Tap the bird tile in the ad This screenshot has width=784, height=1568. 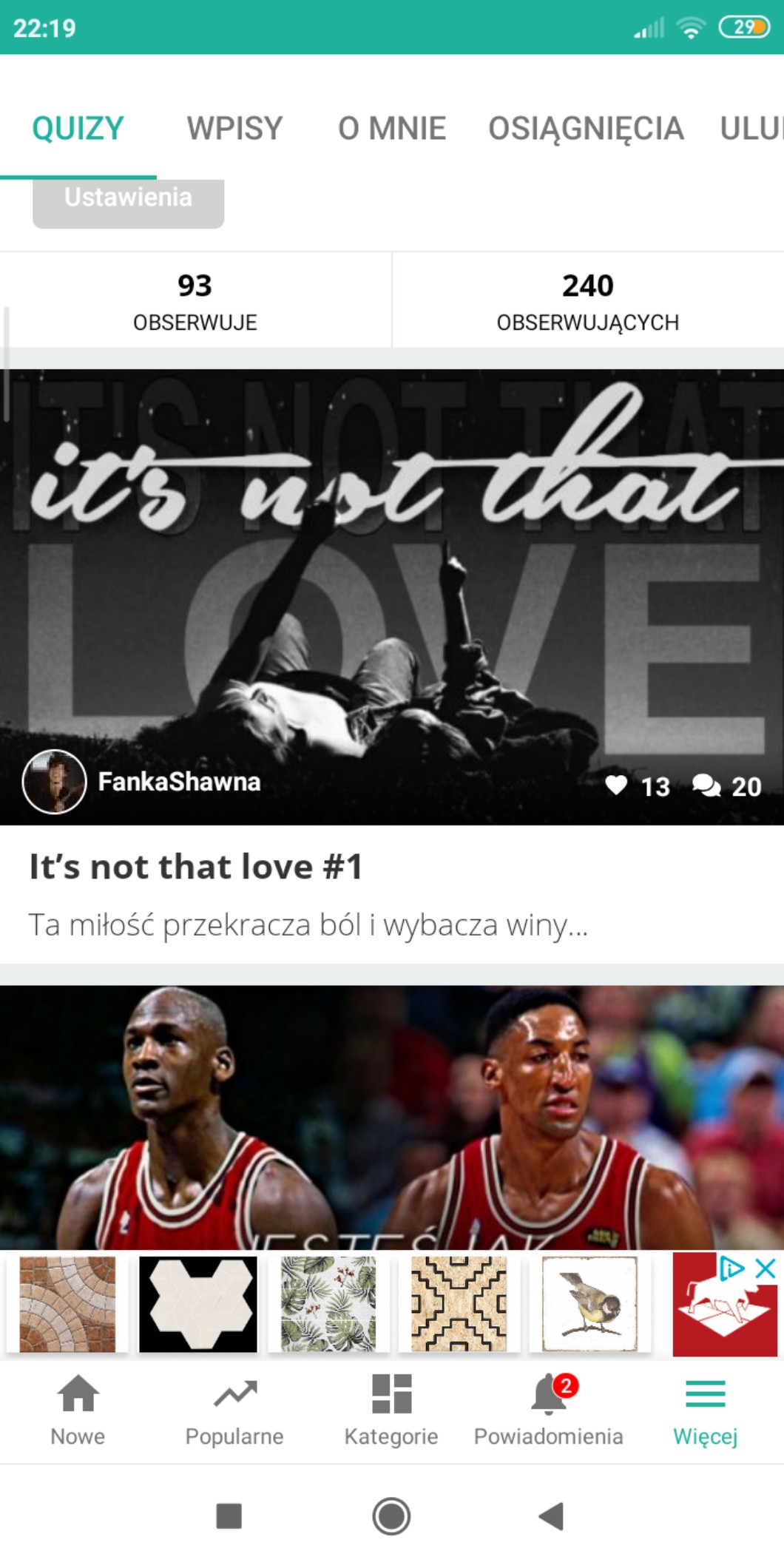pos(589,1305)
